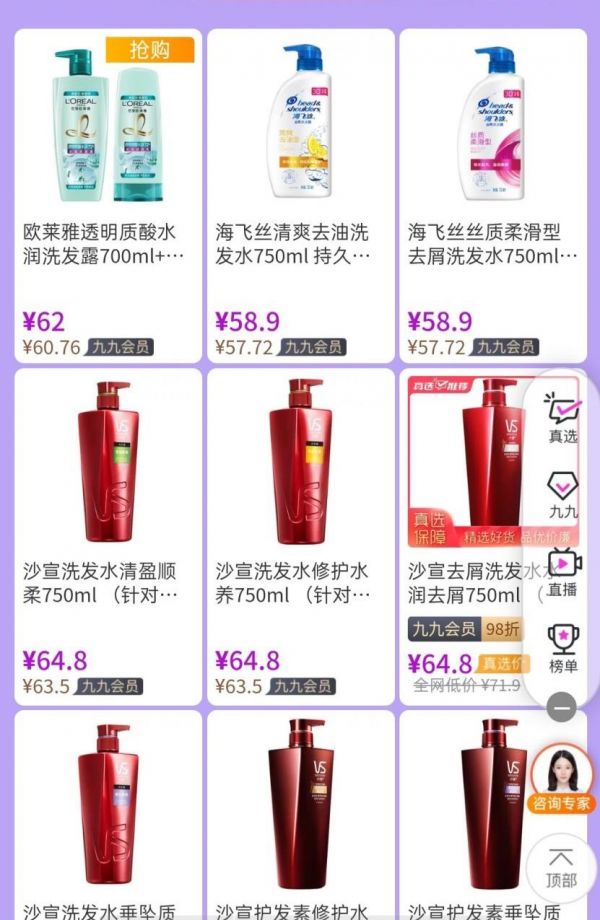Open the 真选 side shortcut
Image resolution: width=600 pixels, height=920 pixels.
[563, 416]
